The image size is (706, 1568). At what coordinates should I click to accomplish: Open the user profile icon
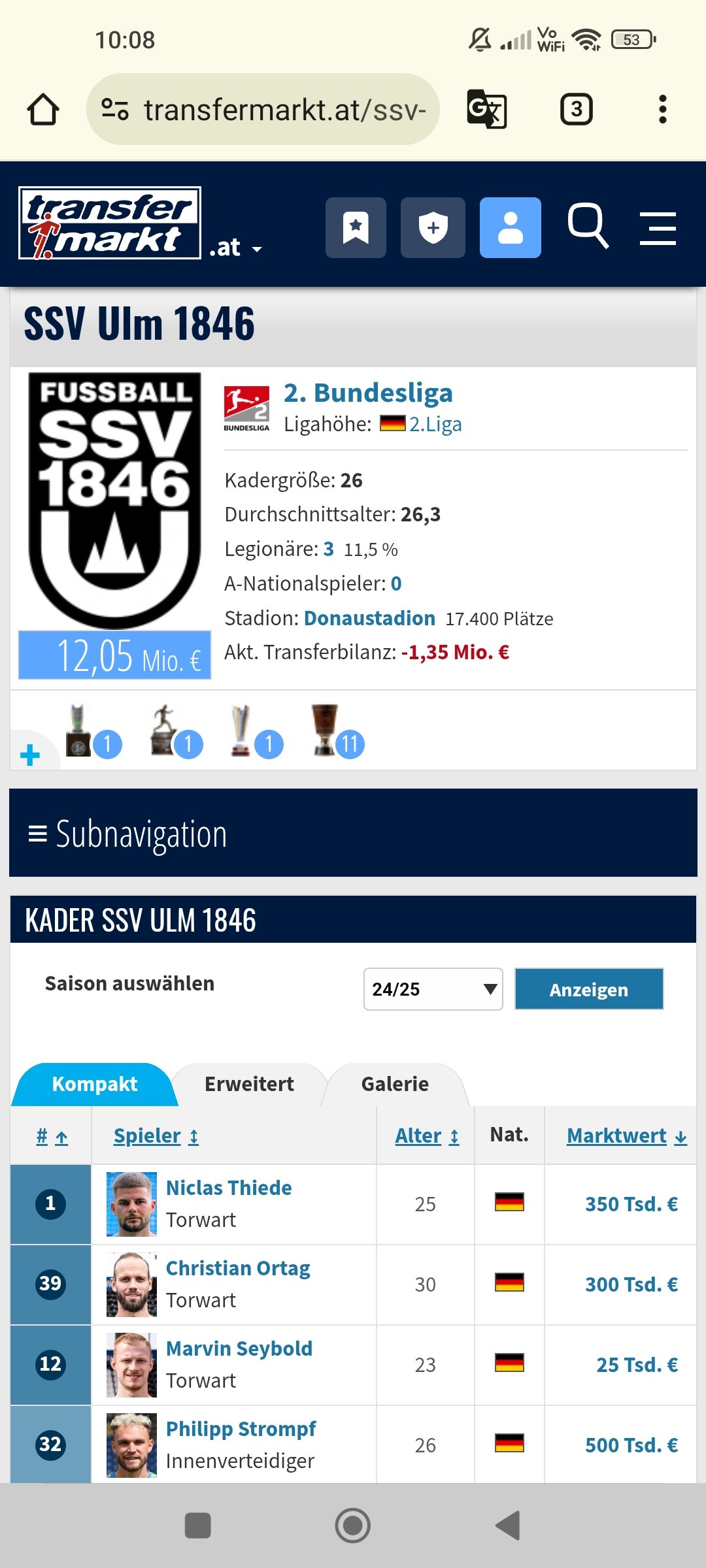(x=510, y=227)
